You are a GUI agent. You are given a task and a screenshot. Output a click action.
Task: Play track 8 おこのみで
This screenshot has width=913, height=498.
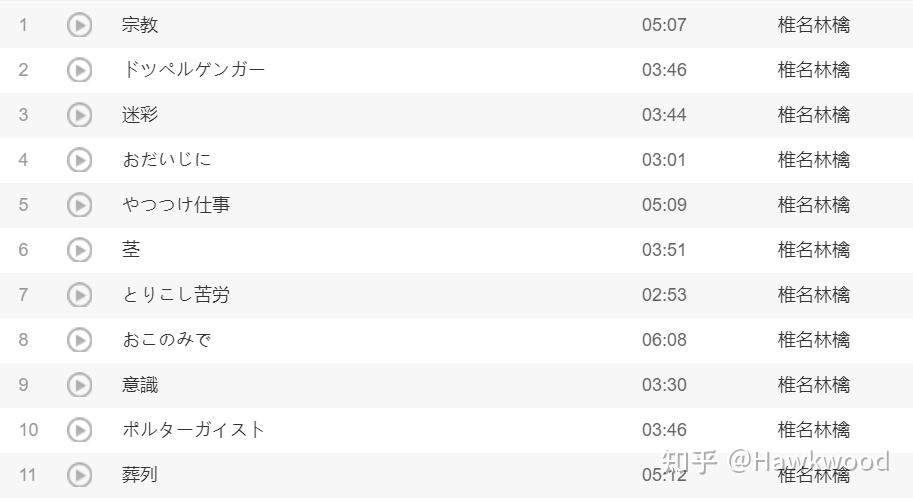click(x=79, y=340)
